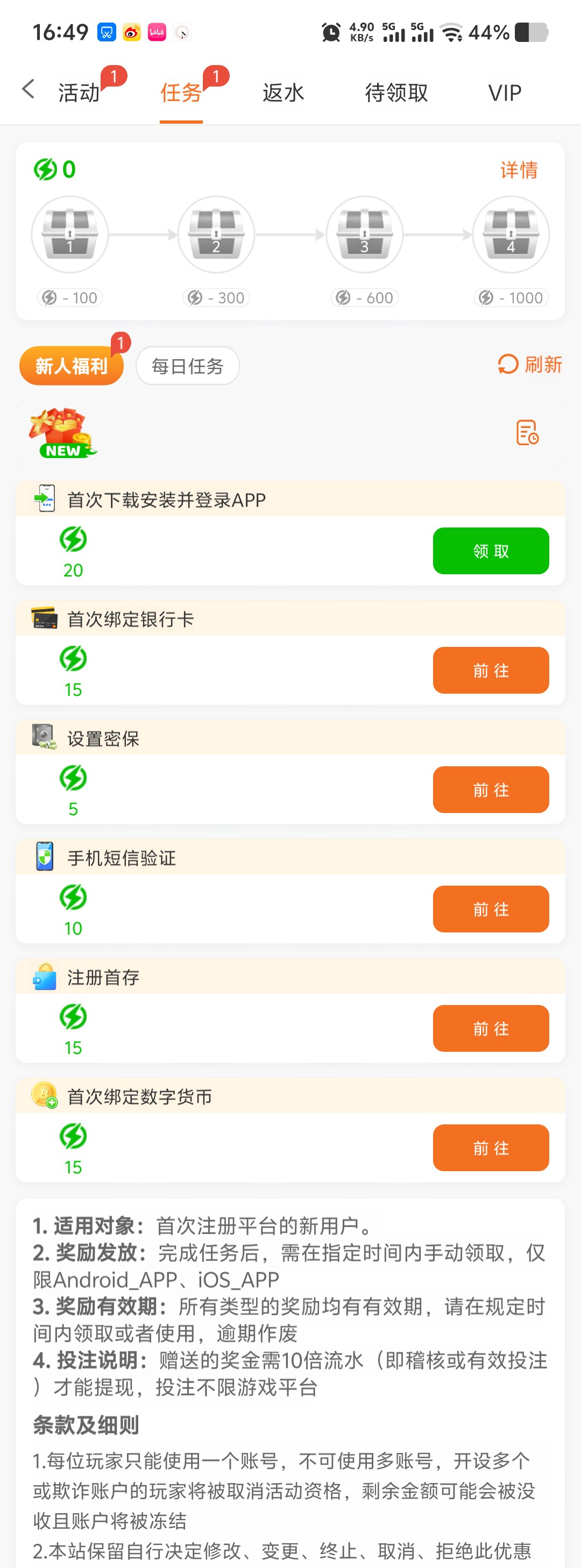Tap 前往 for 手机短信验证
The width and height of the screenshot is (581, 1568).
pyautogui.click(x=490, y=909)
